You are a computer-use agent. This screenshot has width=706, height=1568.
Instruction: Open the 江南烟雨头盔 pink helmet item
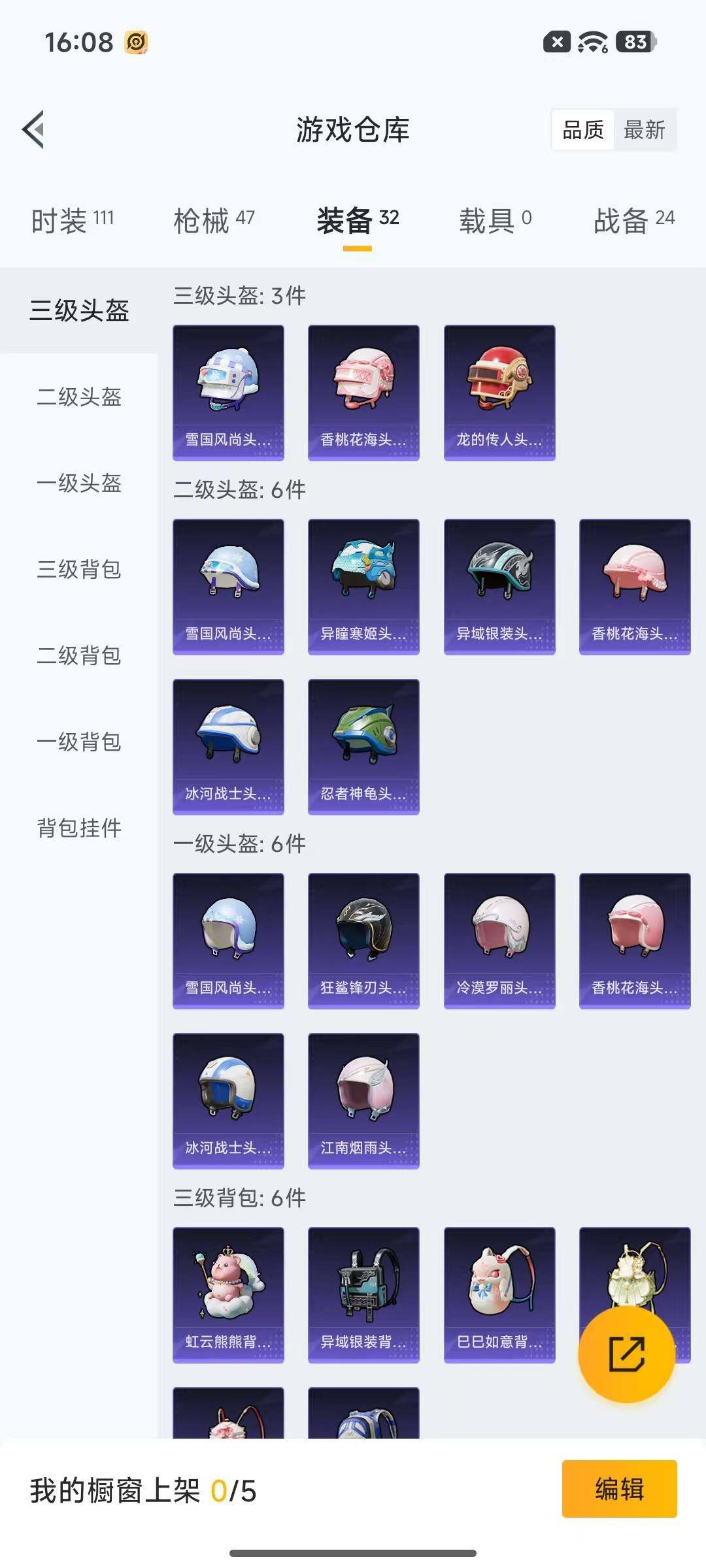click(x=363, y=1101)
